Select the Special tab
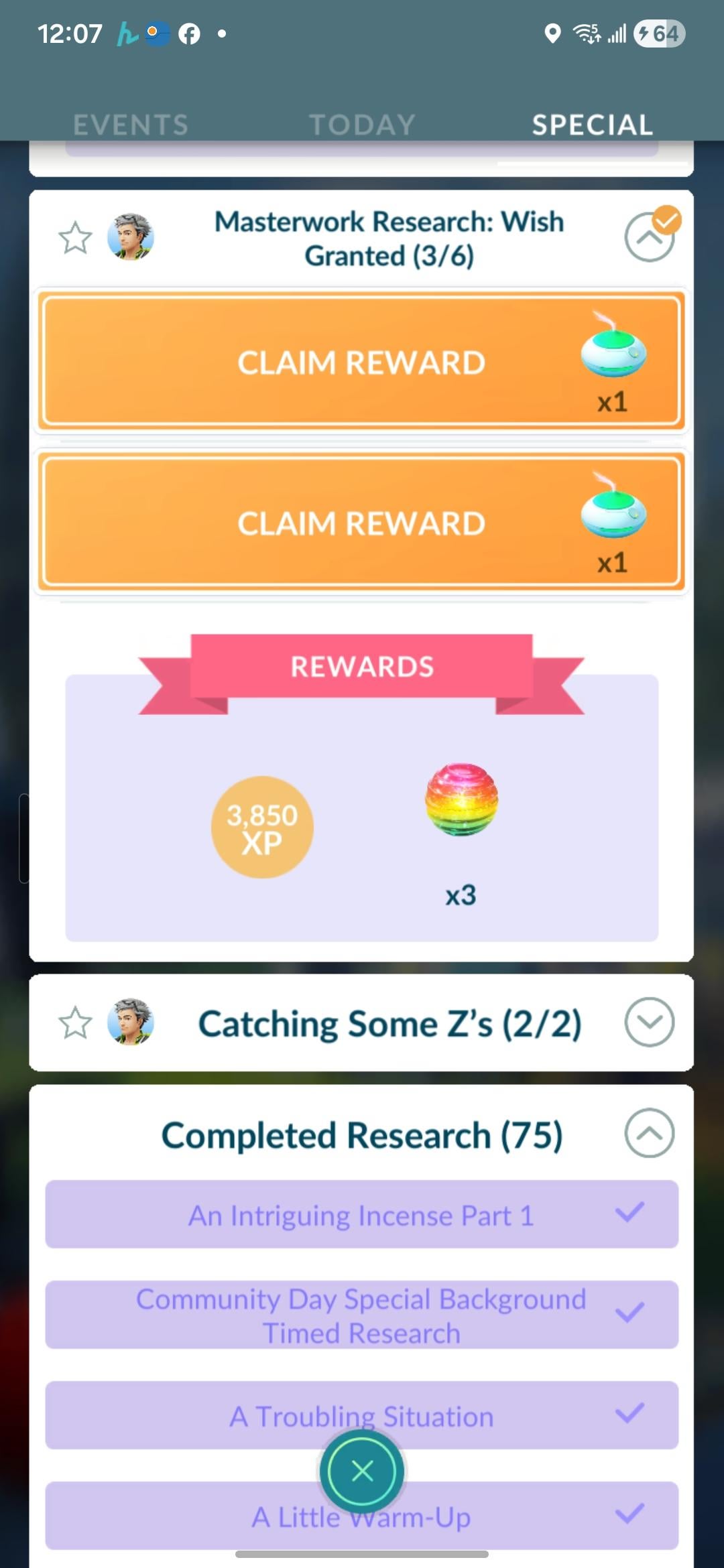This screenshot has height=1568, width=724. click(593, 125)
